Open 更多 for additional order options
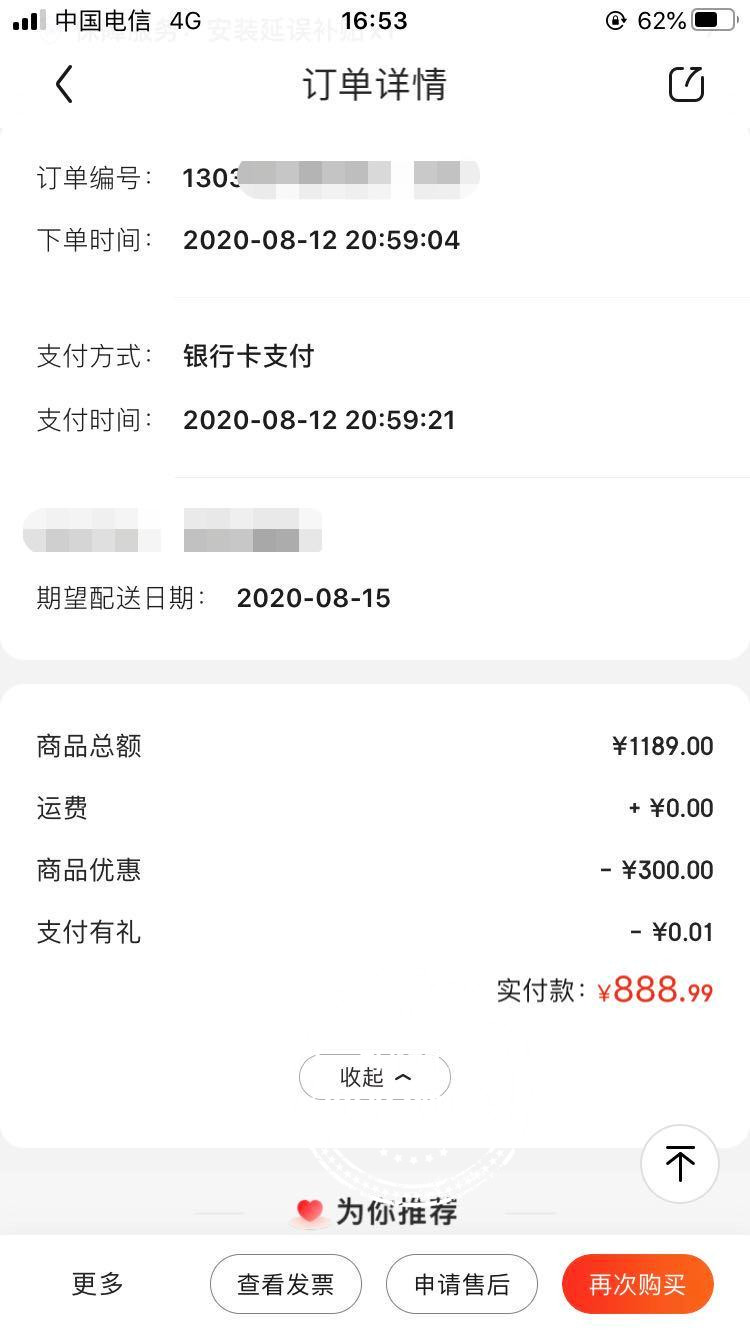 pos(96,1284)
